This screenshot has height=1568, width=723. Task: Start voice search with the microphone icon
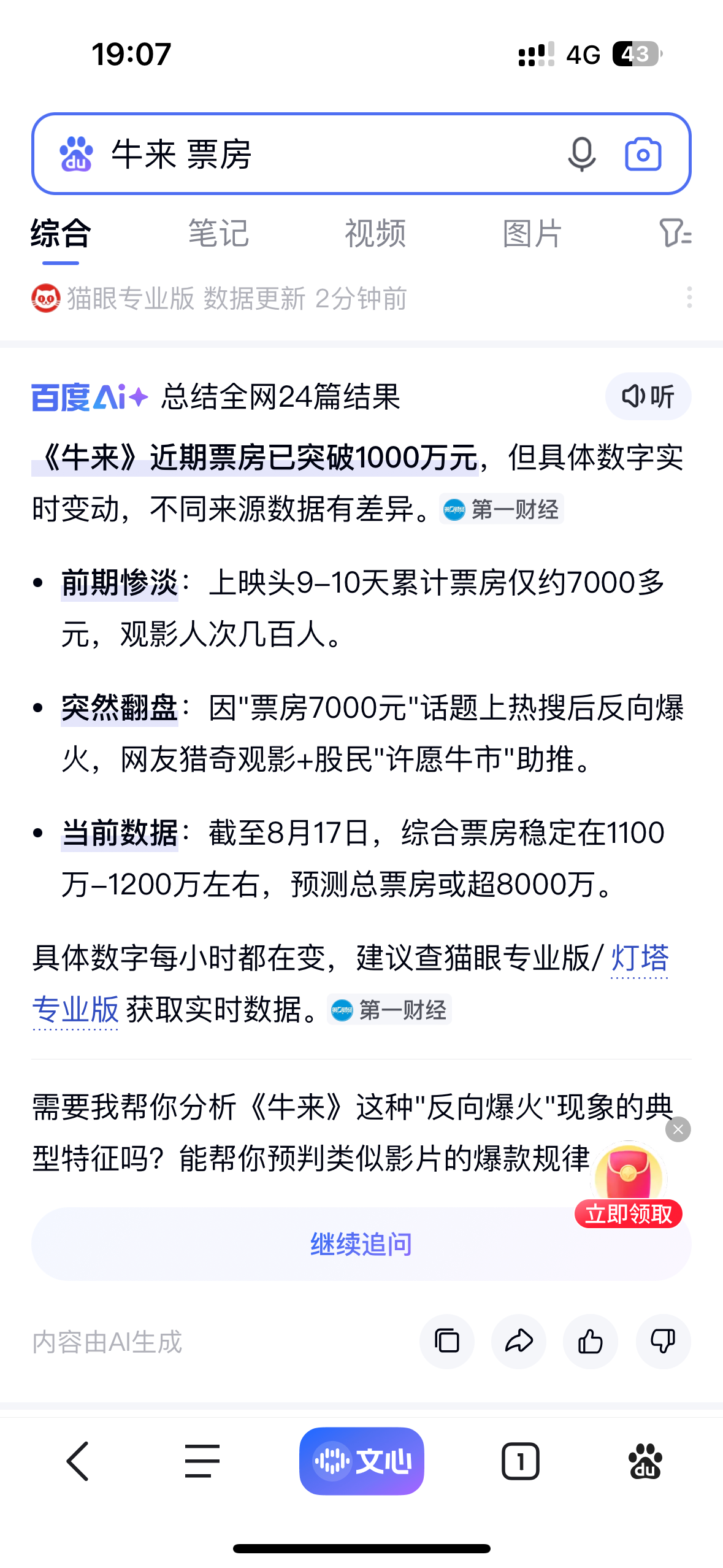581,154
